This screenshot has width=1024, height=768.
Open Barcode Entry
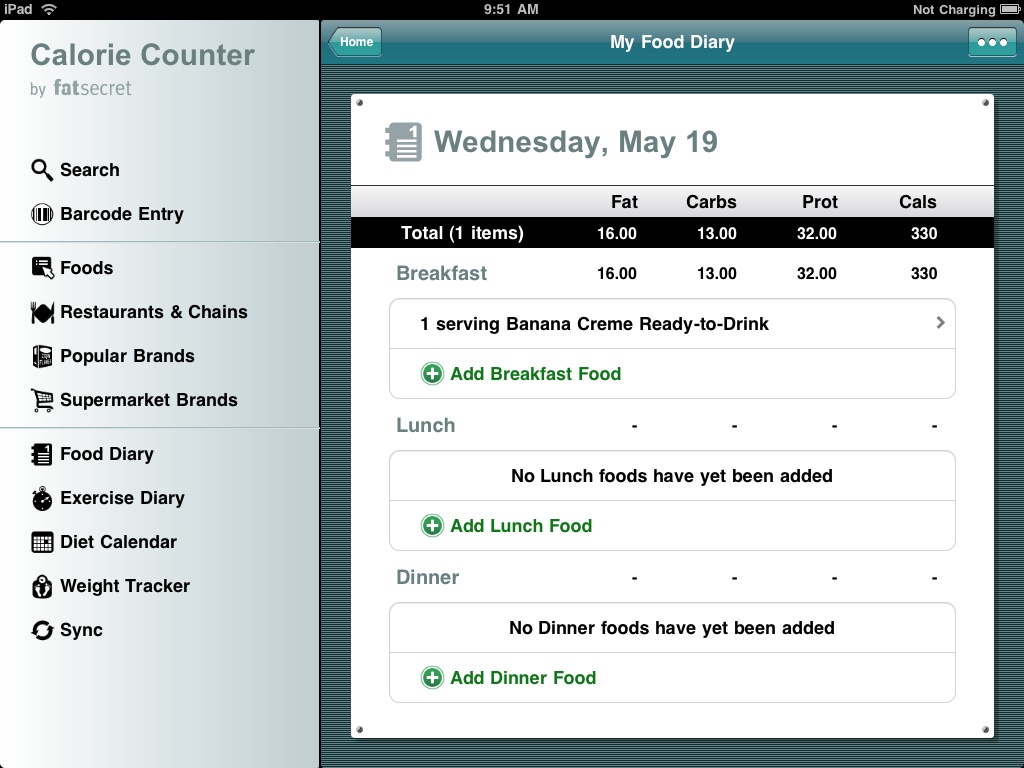tap(120, 214)
